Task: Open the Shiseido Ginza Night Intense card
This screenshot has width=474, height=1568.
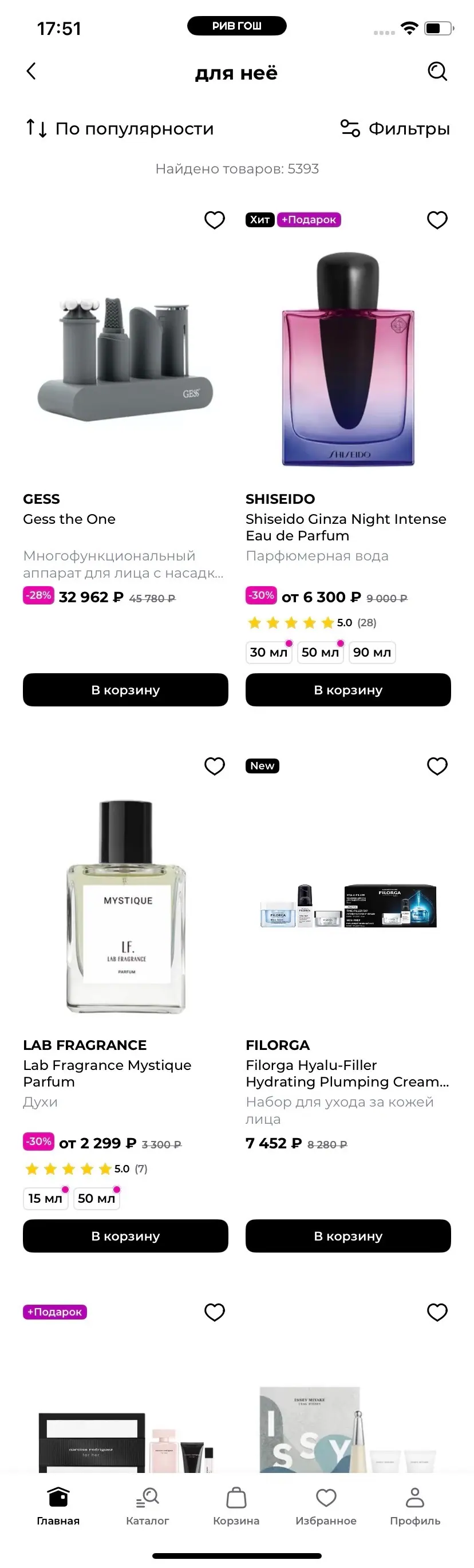Action: tap(347, 359)
